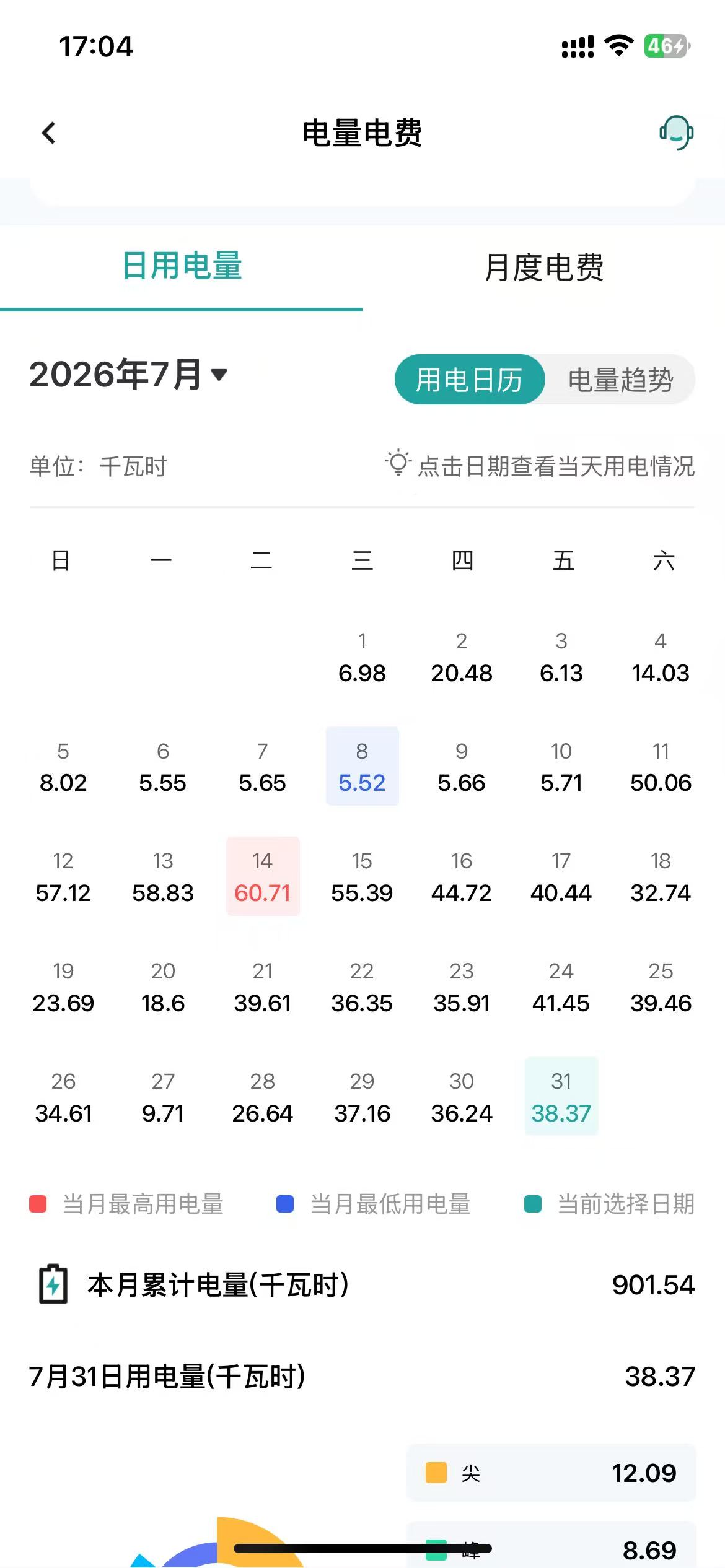Open July 27 showing 9.71
Image resolution: width=725 pixels, height=1568 pixels.
163,1097
